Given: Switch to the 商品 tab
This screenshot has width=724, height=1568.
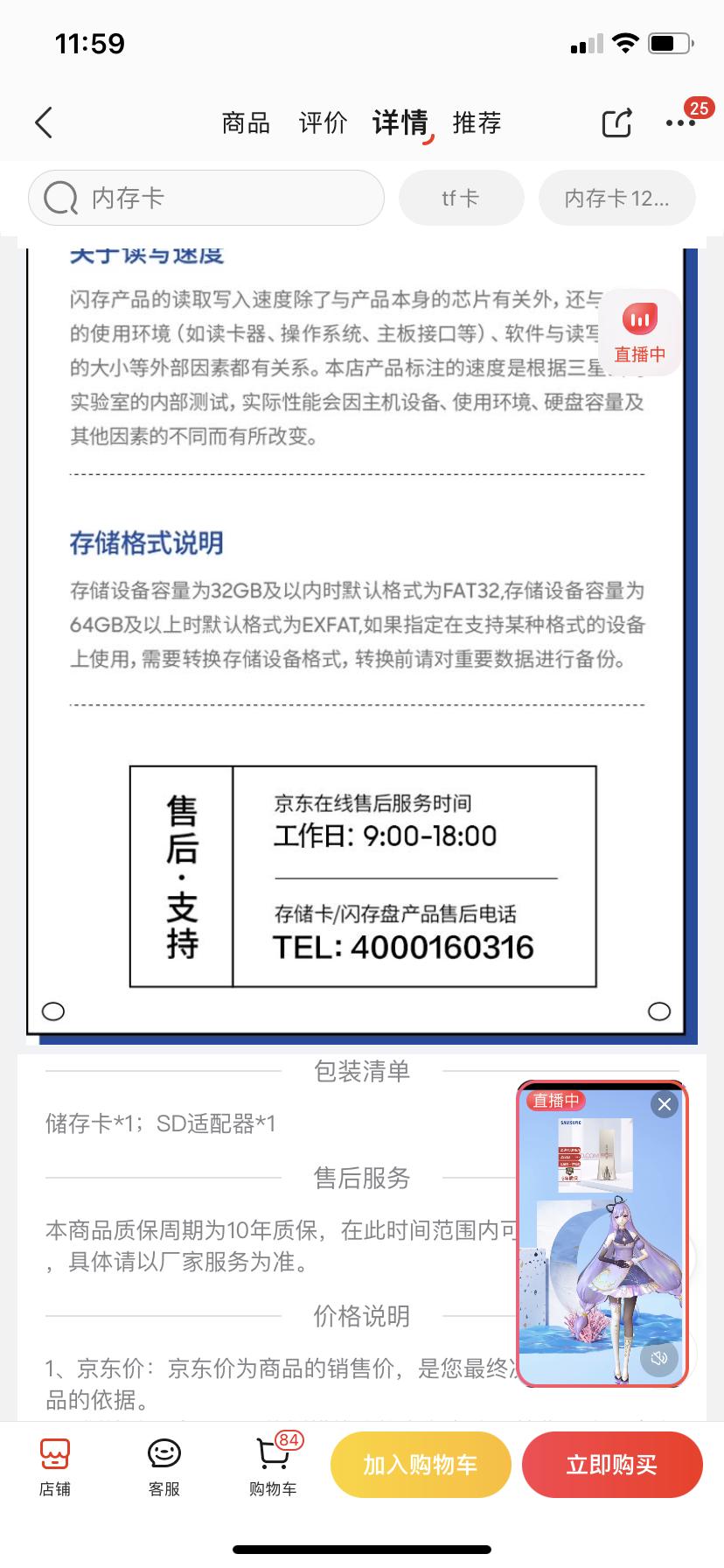Looking at the screenshot, I should (x=246, y=122).
